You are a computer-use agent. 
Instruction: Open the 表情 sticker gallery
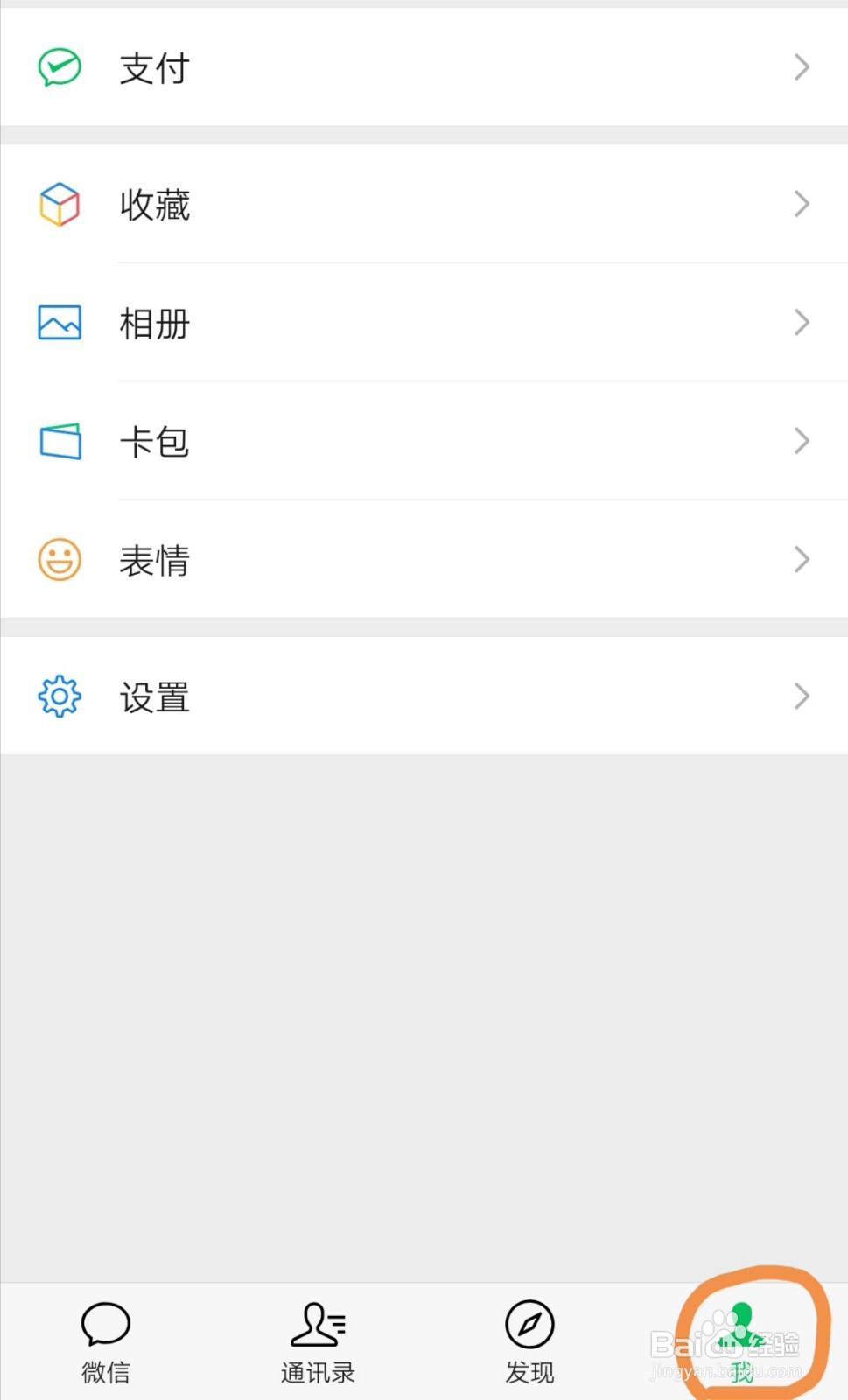point(350,559)
